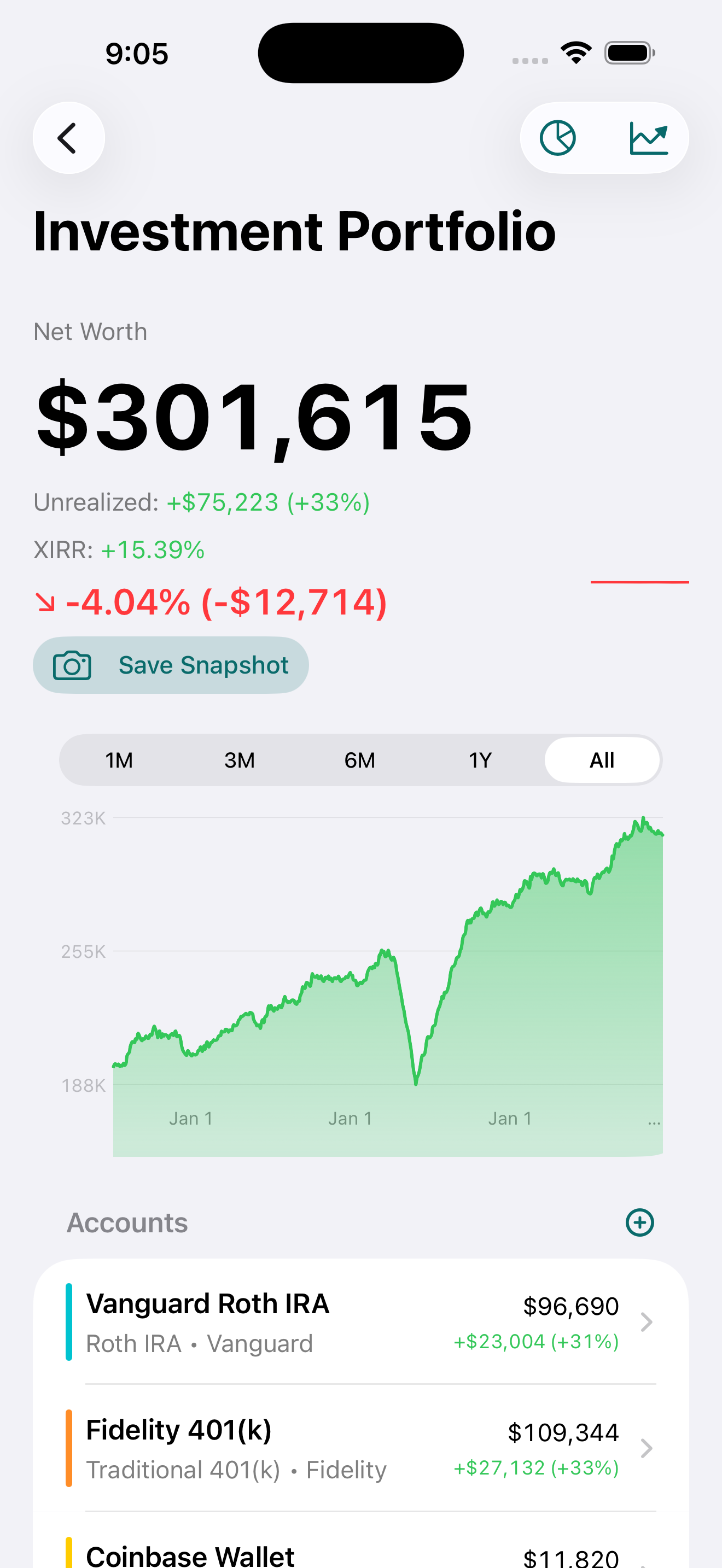Toggle the 3M time range
The width and height of the screenshot is (722, 1568).
coord(239,759)
